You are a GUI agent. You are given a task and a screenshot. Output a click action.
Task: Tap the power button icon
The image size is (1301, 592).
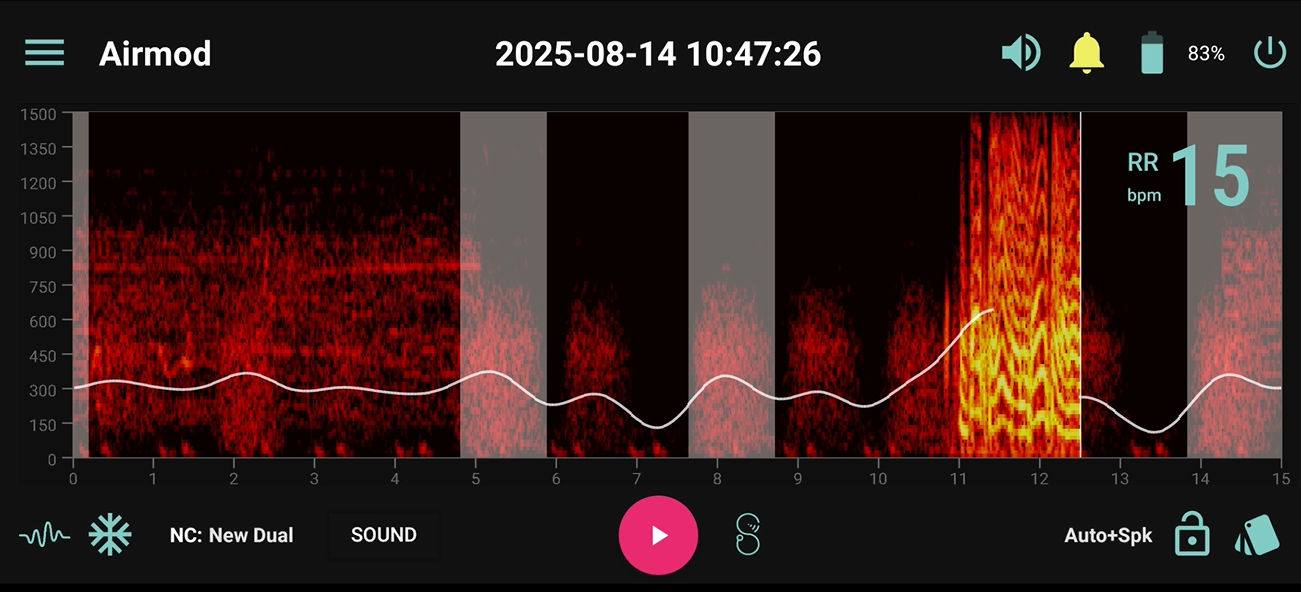click(x=1269, y=53)
